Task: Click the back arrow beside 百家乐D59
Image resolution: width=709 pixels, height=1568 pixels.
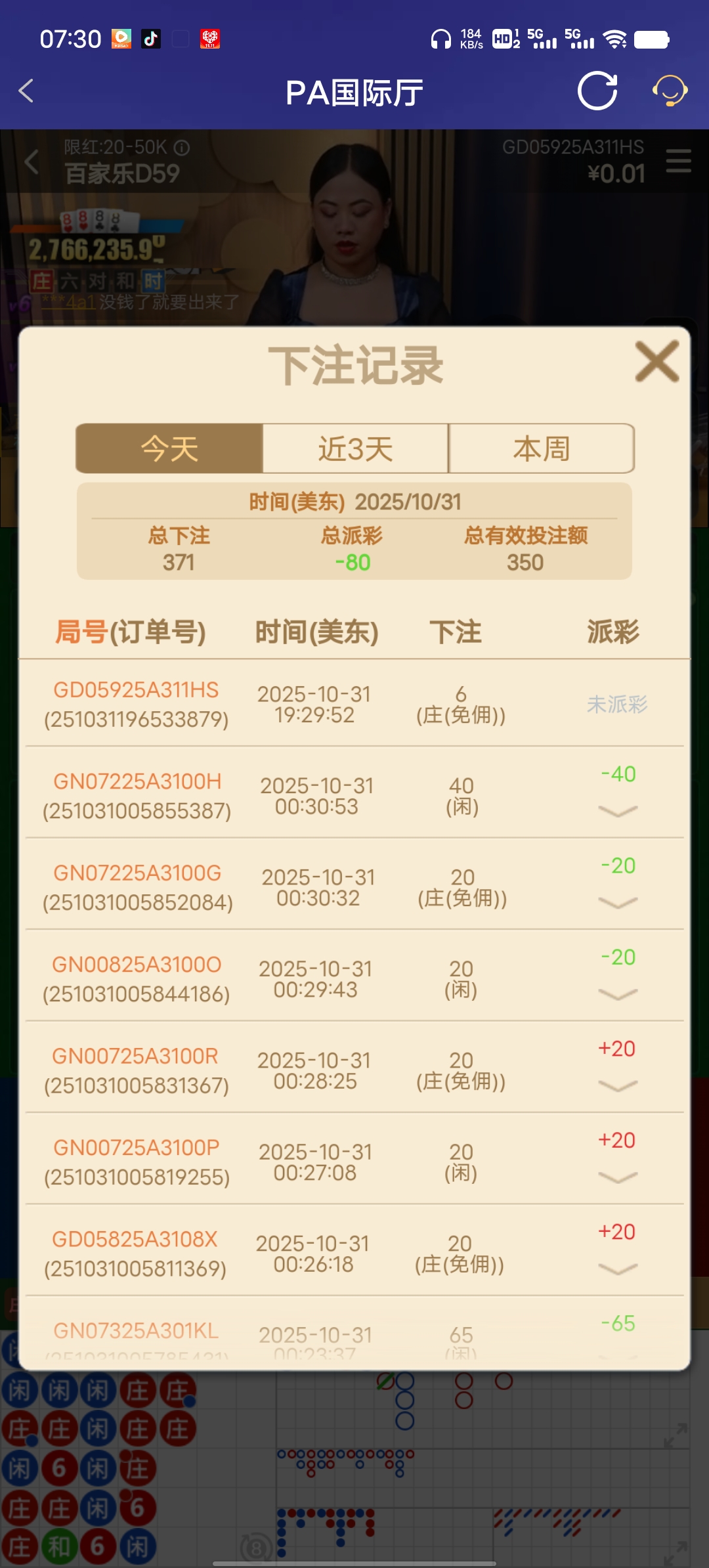Action: [x=32, y=161]
